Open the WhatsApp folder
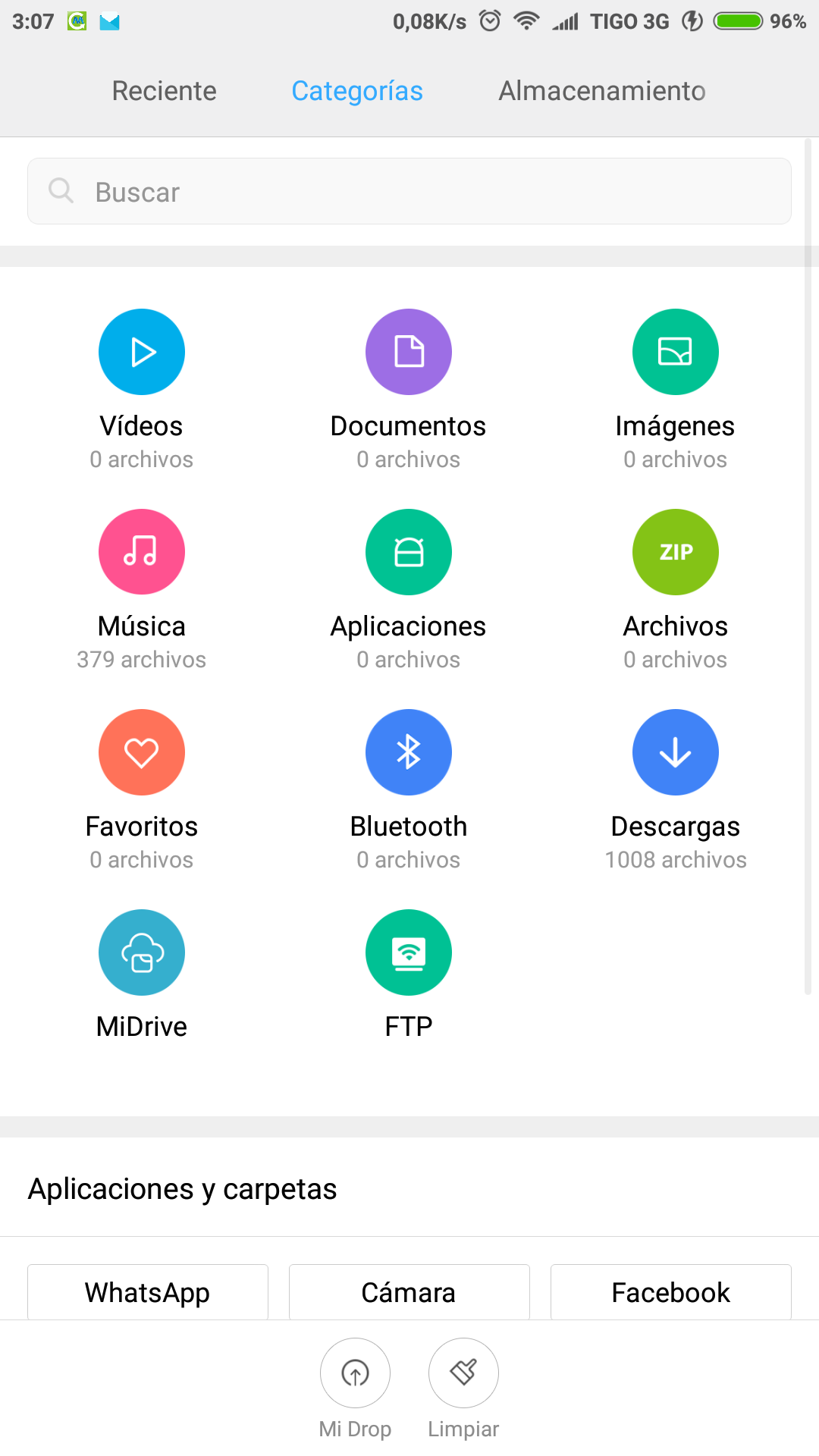 tap(148, 1292)
